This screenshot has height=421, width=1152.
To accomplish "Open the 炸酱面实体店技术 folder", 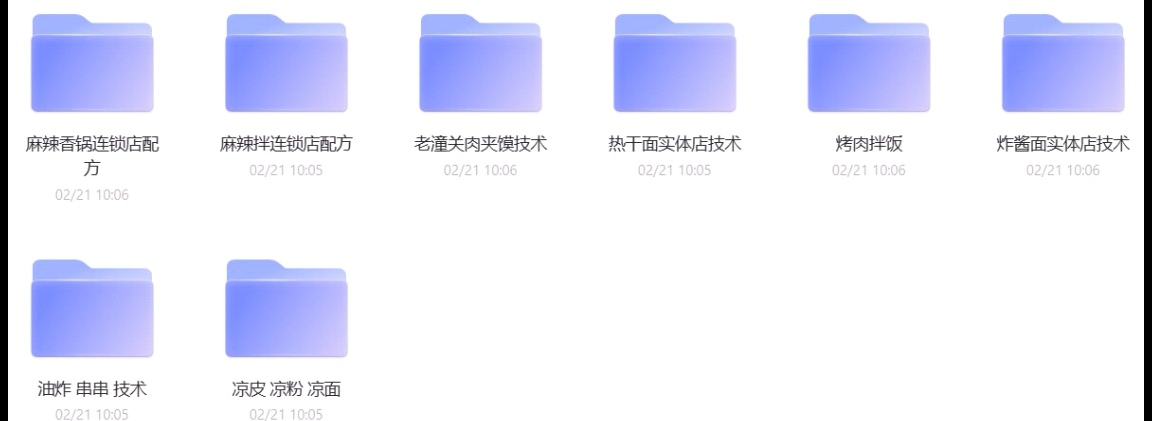I will (x=1063, y=64).
